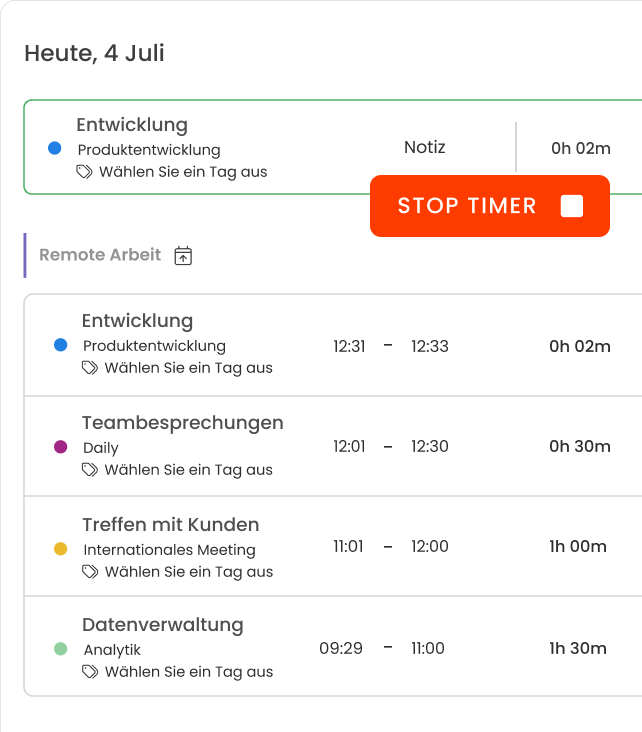Edit the 09:29 start time of Datenverwaltung
The height and width of the screenshot is (732, 642).
(x=341, y=648)
